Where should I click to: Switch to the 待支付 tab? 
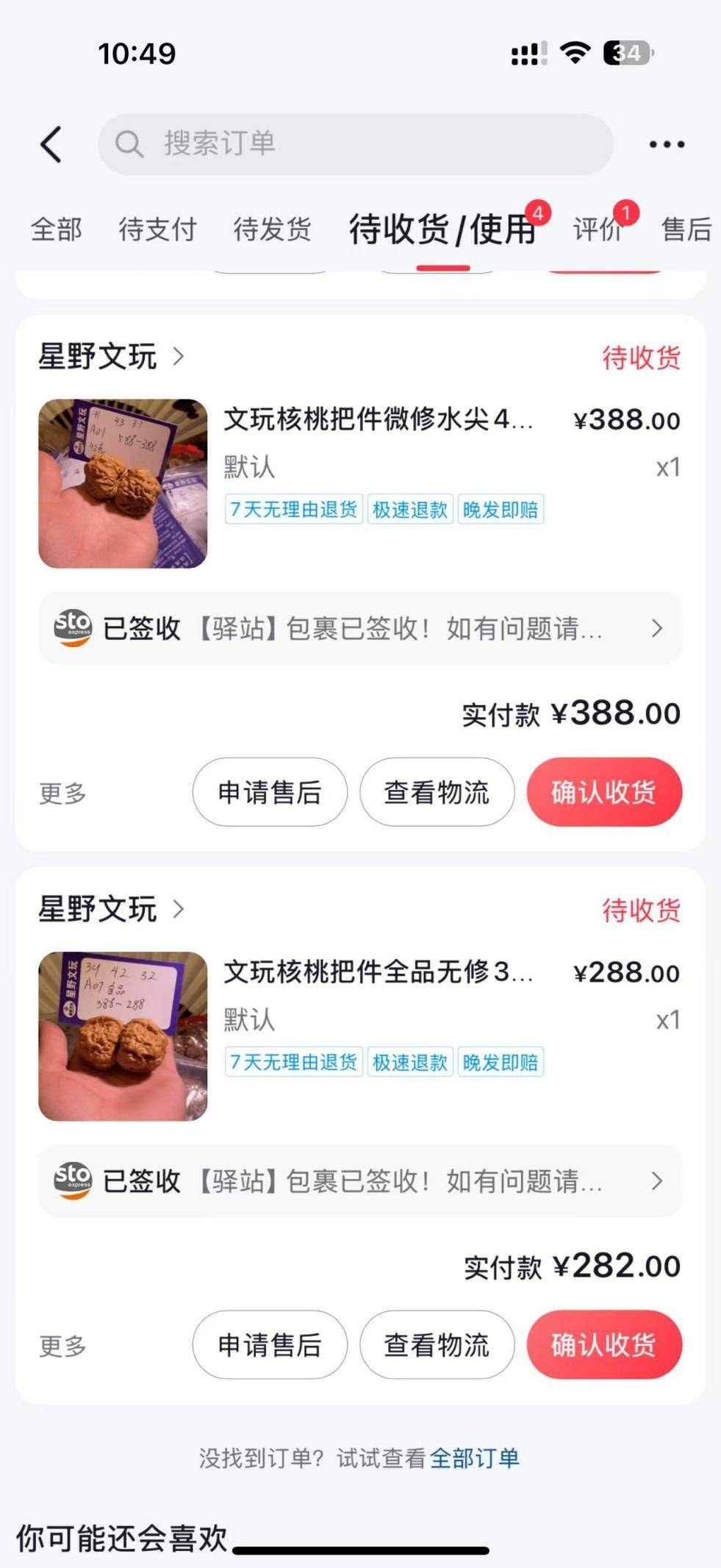coord(157,229)
